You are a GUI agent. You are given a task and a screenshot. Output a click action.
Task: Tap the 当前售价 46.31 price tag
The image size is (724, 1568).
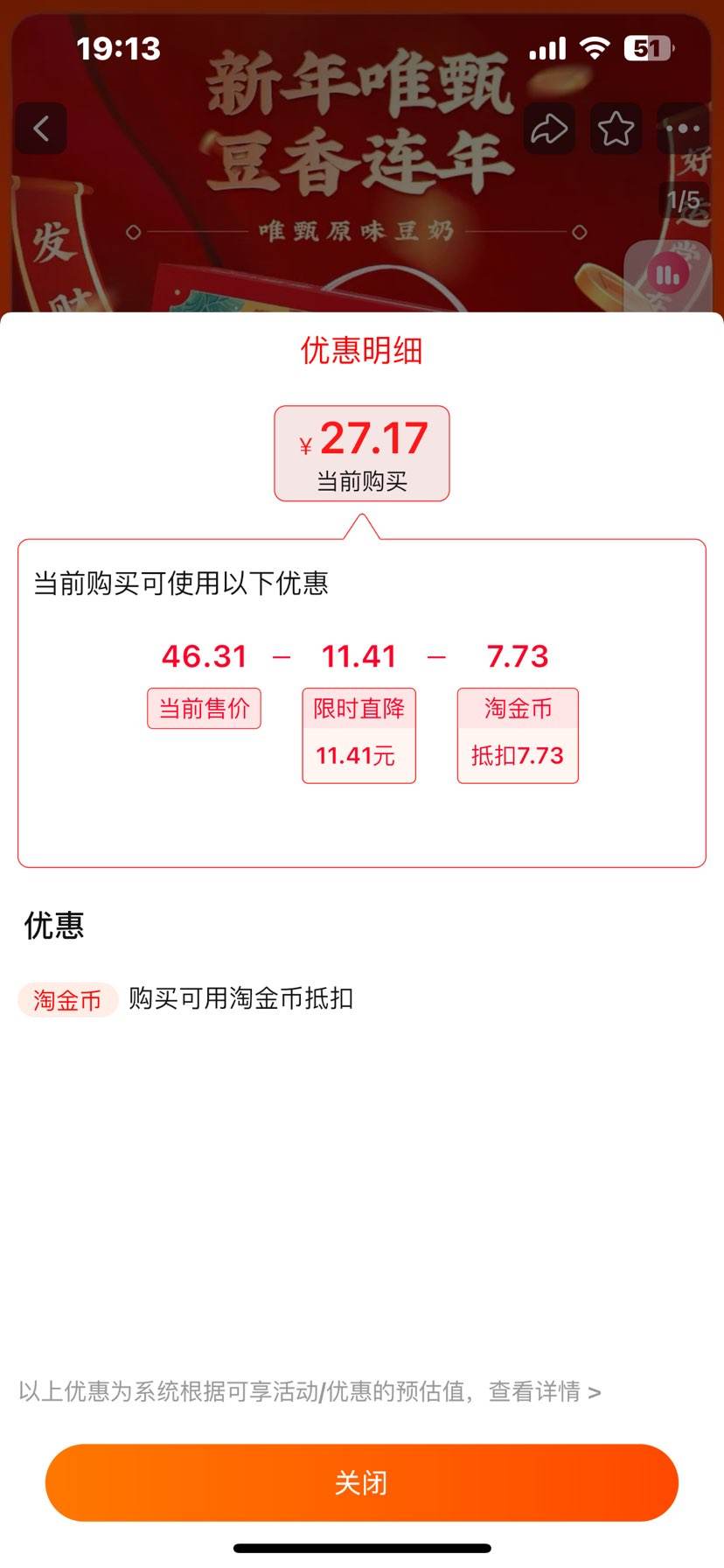[204, 709]
